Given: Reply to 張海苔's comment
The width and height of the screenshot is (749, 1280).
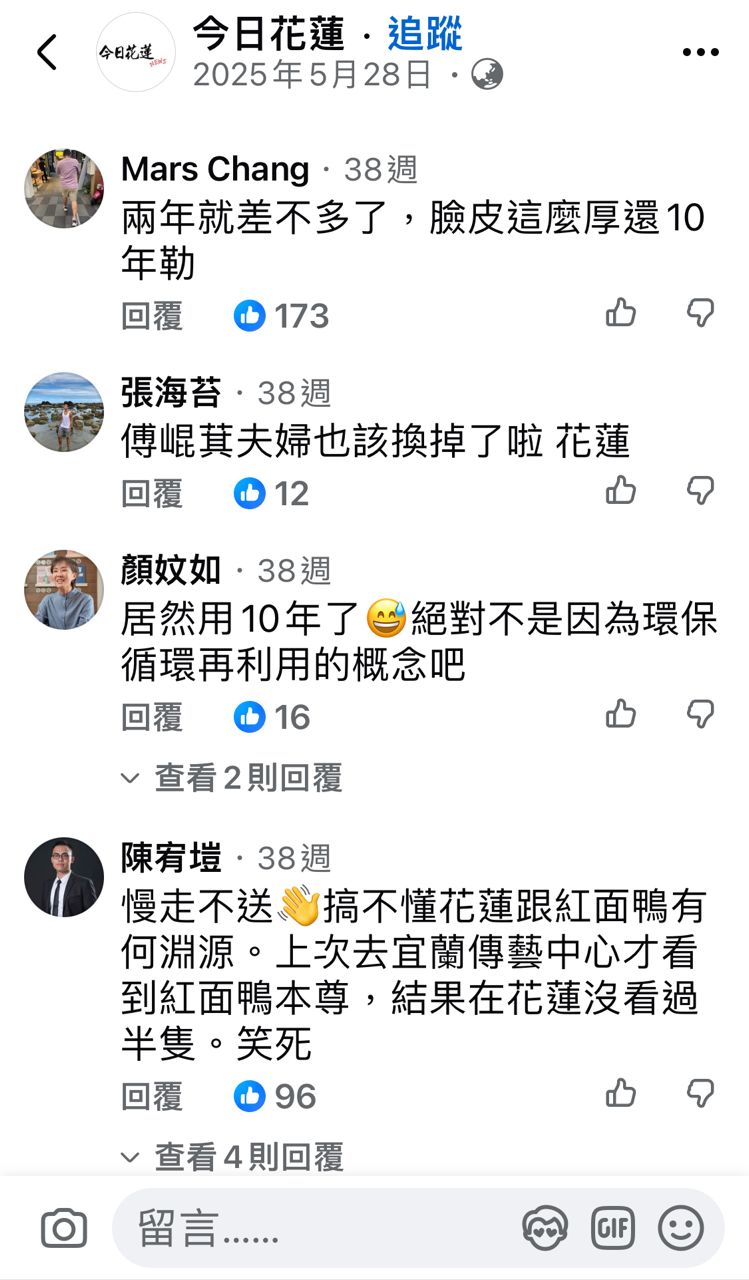Looking at the screenshot, I should [x=152, y=493].
